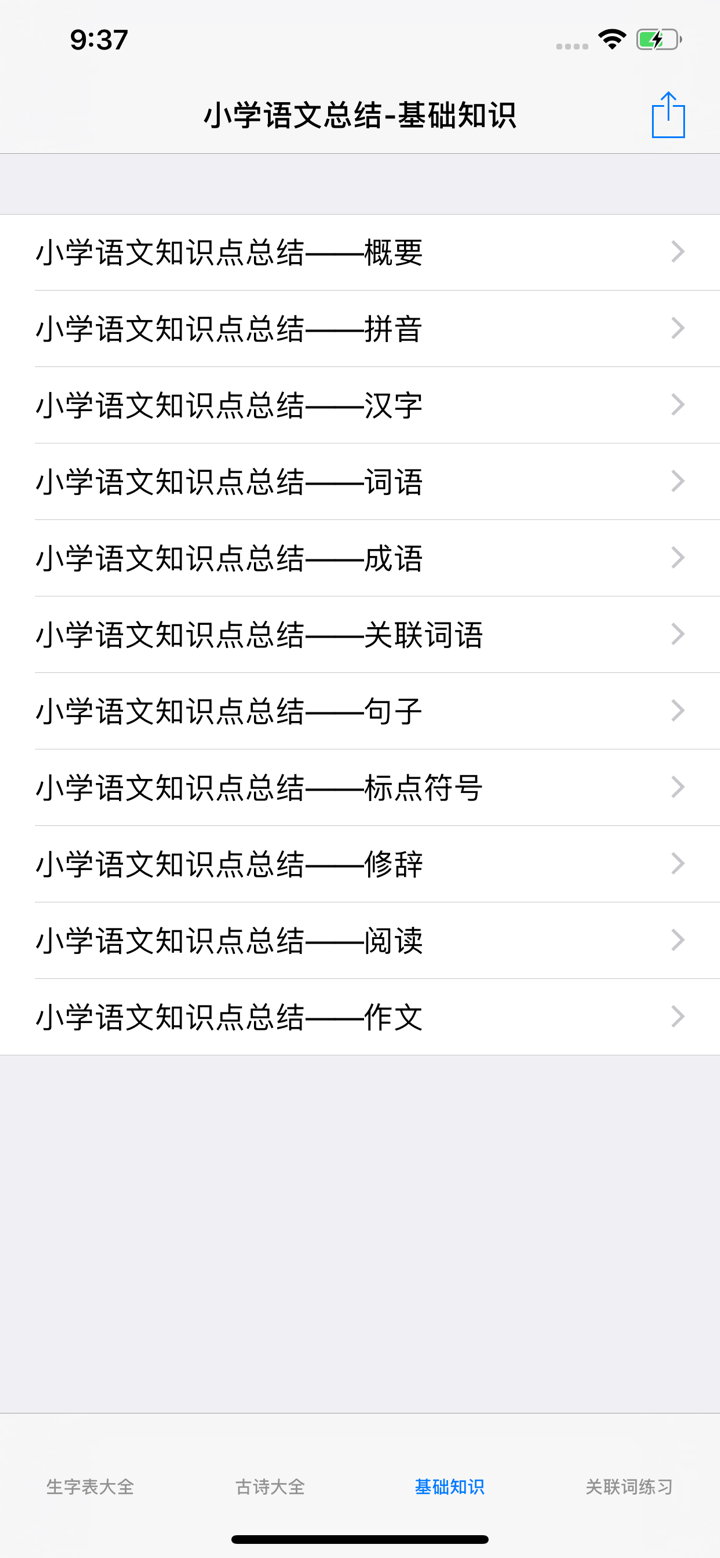The image size is (720, 1558).
Task: Open 小学语文知识点总结——概要
Action: click(x=227, y=253)
